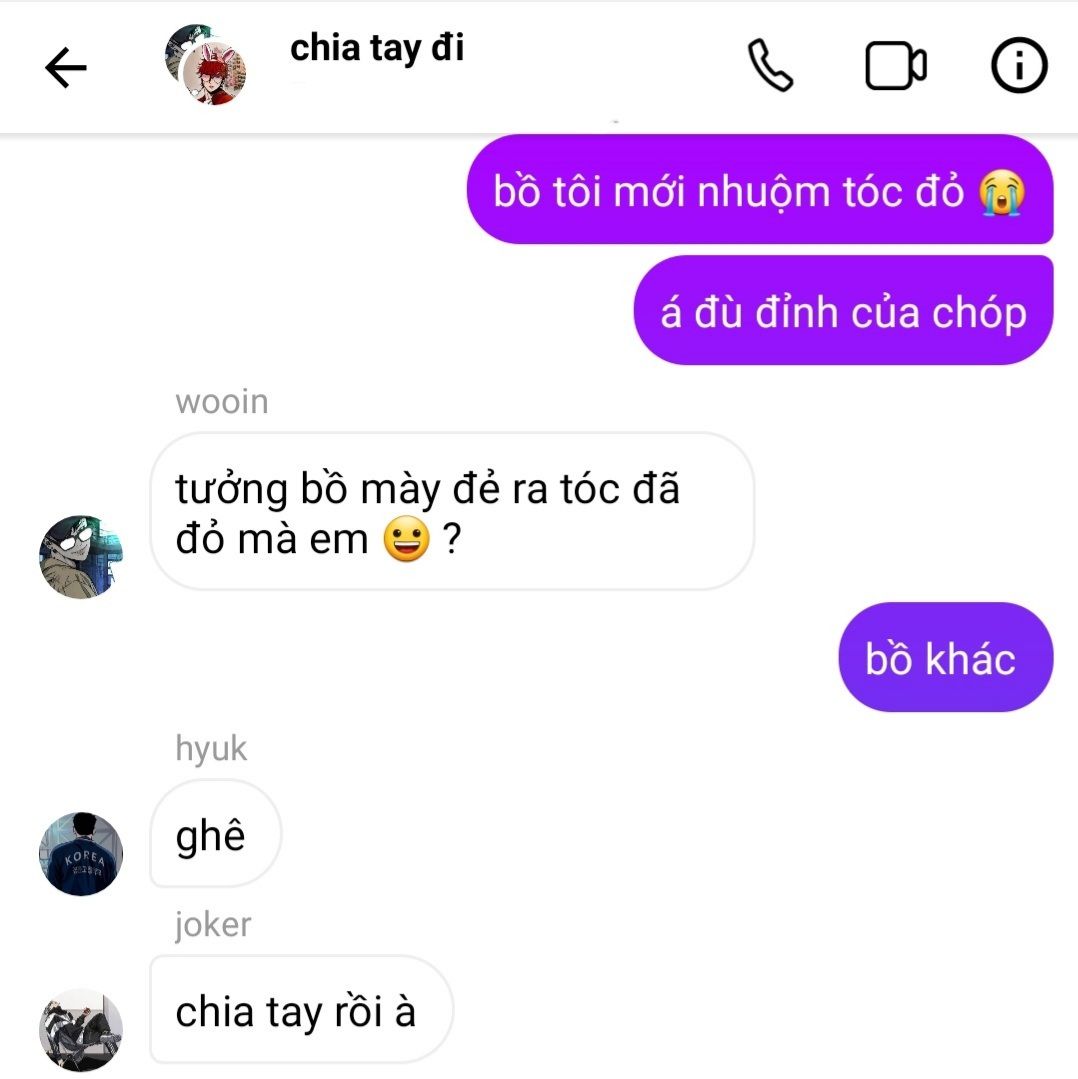The image size is (1078, 1079).
Task: Start a voice call
Action: 770,67
